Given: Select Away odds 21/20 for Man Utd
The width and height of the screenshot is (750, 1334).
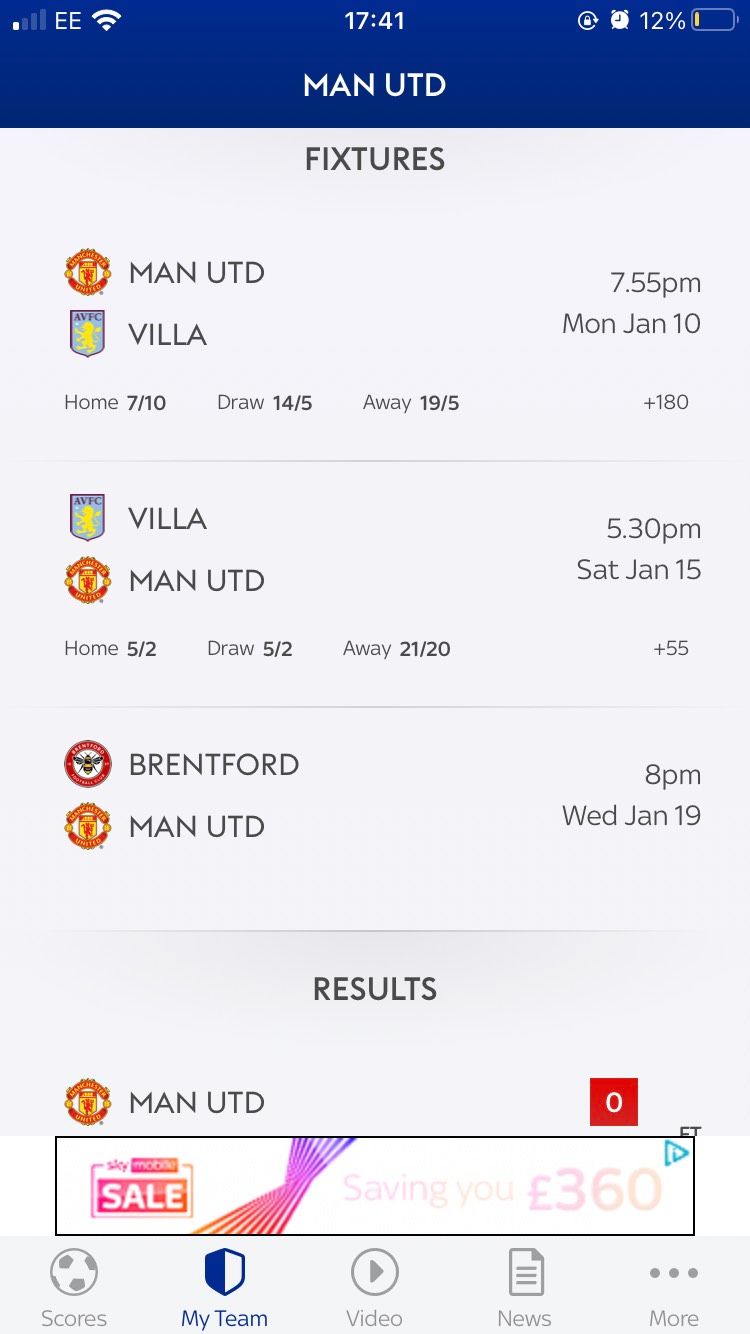Looking at the screenshot, I should (x=396, y=648).
